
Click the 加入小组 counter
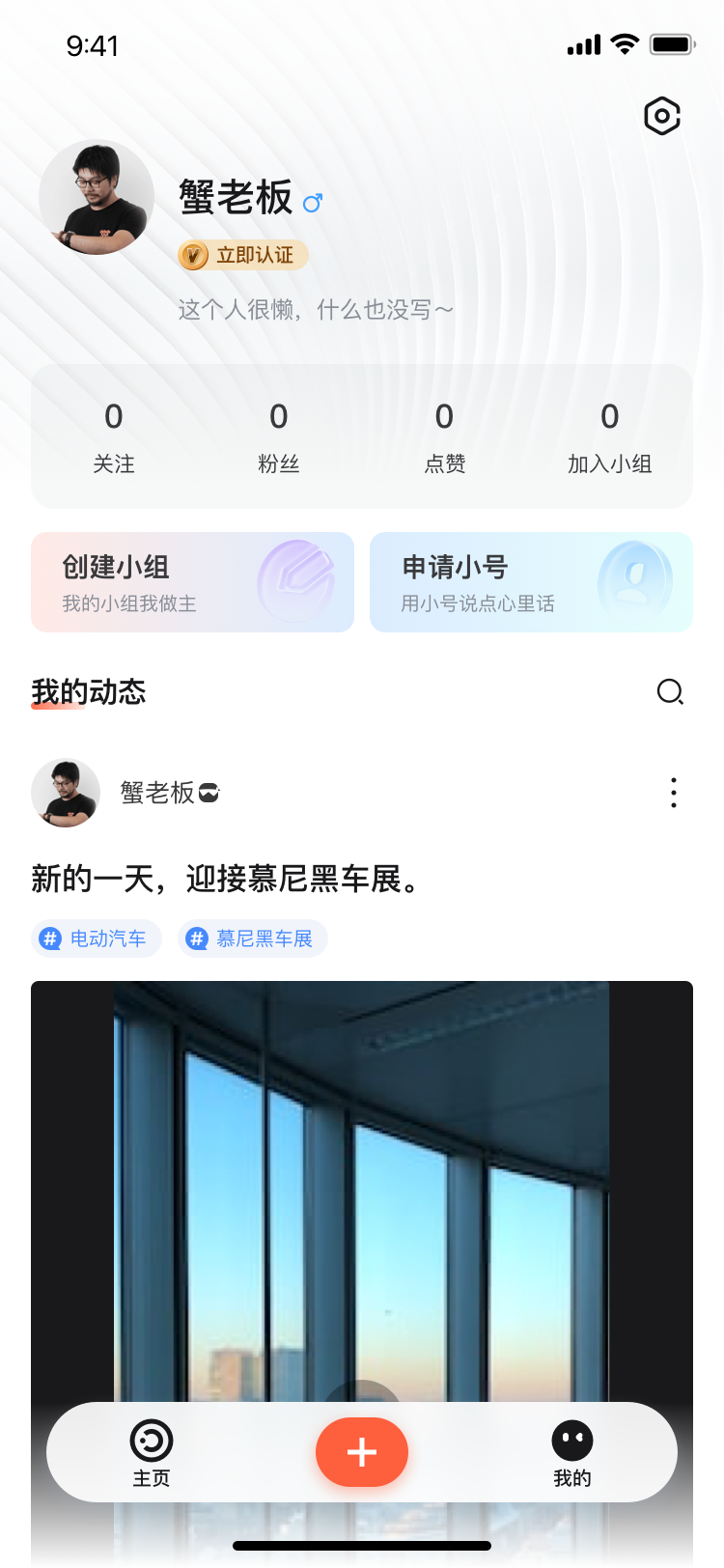[609, 434]
